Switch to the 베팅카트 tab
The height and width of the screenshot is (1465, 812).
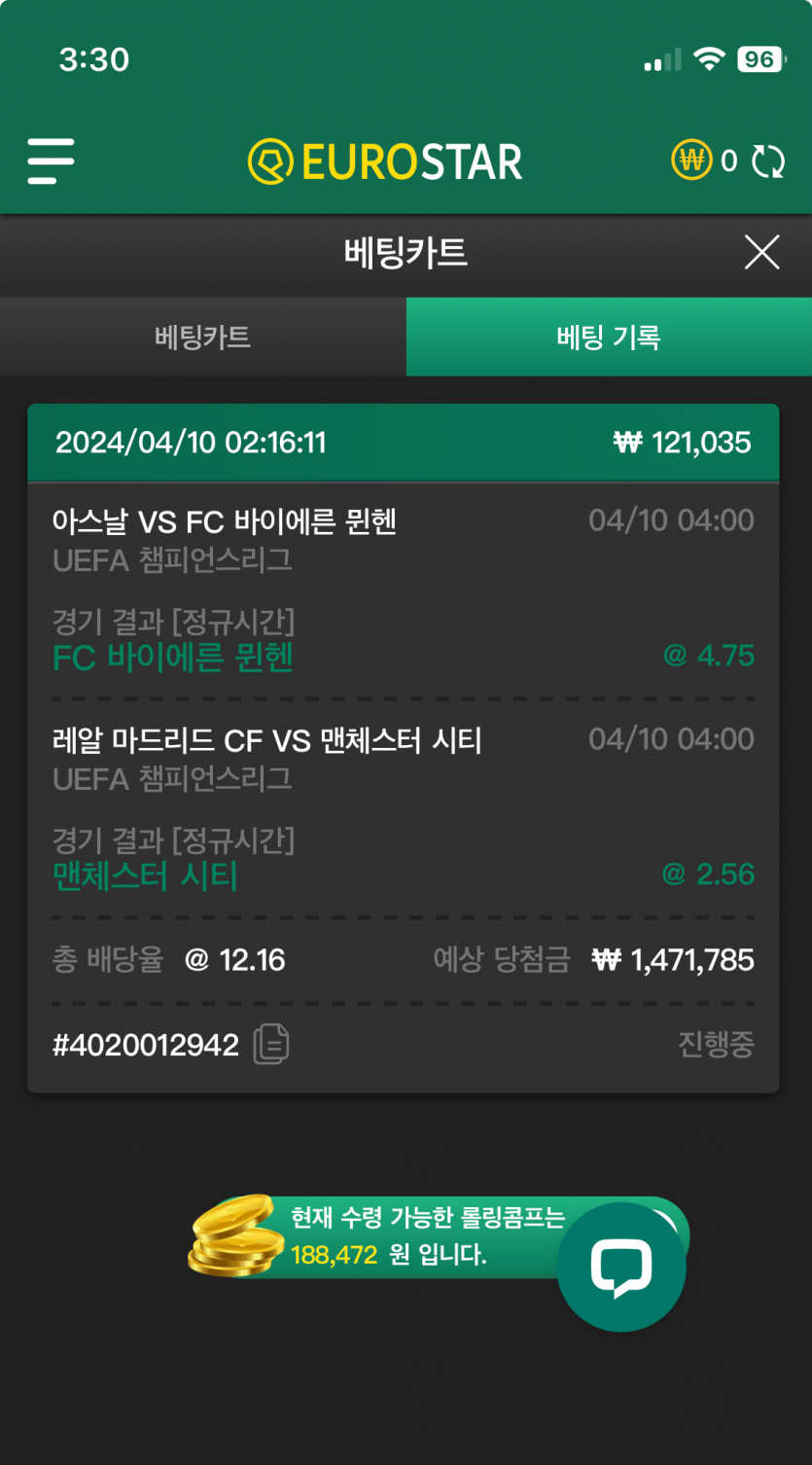(x=202, y=338)
